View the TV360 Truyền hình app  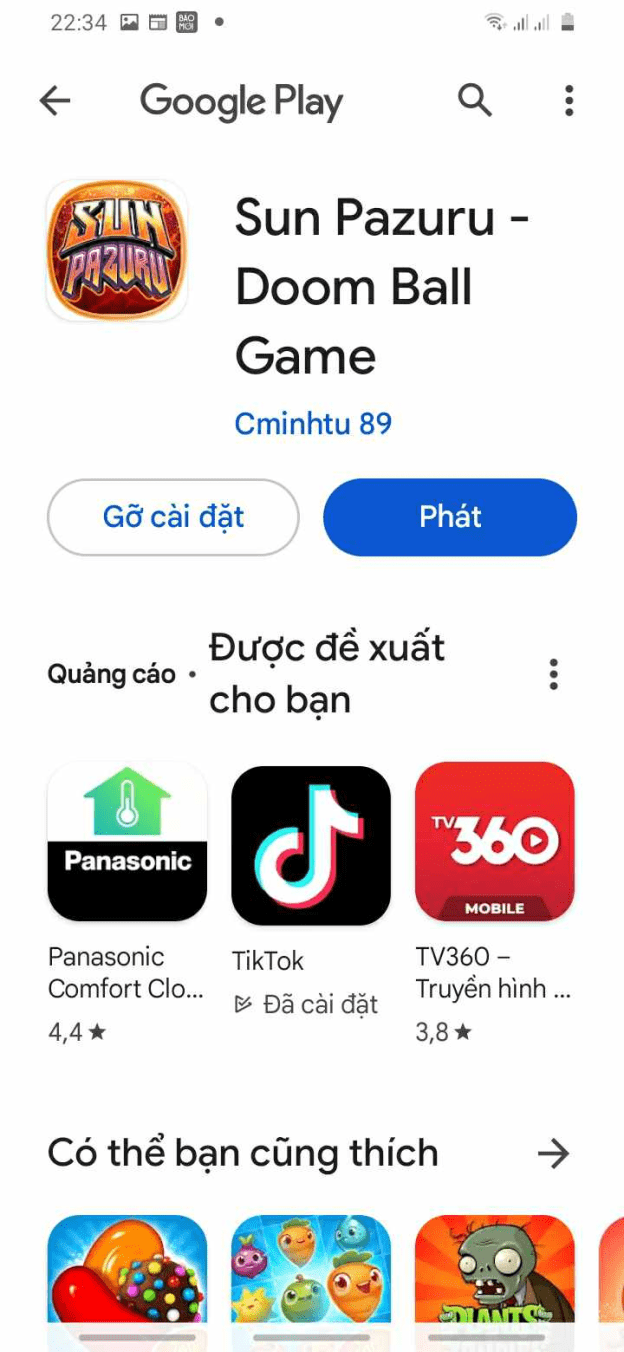(x=495, y=842)
